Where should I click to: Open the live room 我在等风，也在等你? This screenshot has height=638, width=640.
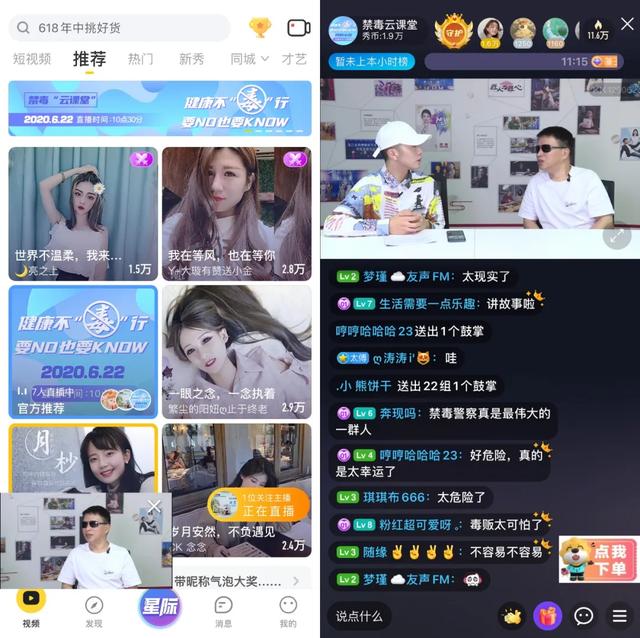[x=236, y=213]
